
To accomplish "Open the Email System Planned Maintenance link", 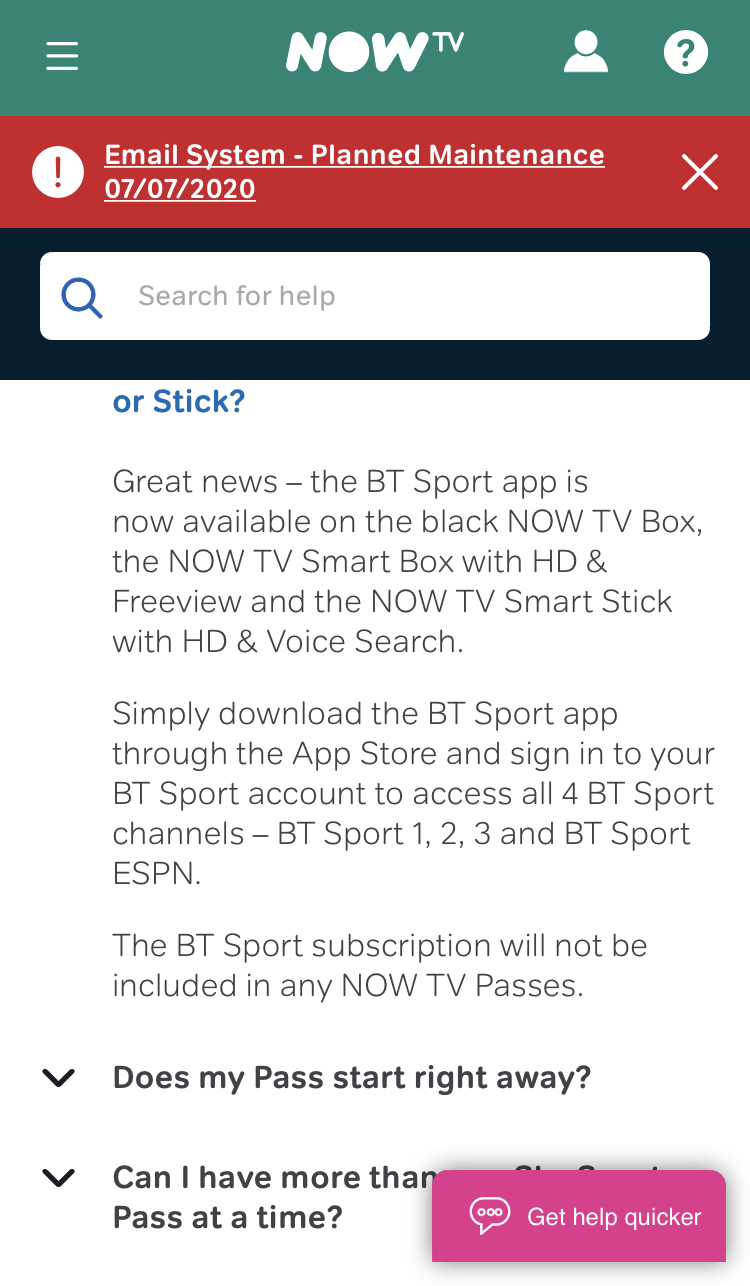I will [x=354, y=171].
